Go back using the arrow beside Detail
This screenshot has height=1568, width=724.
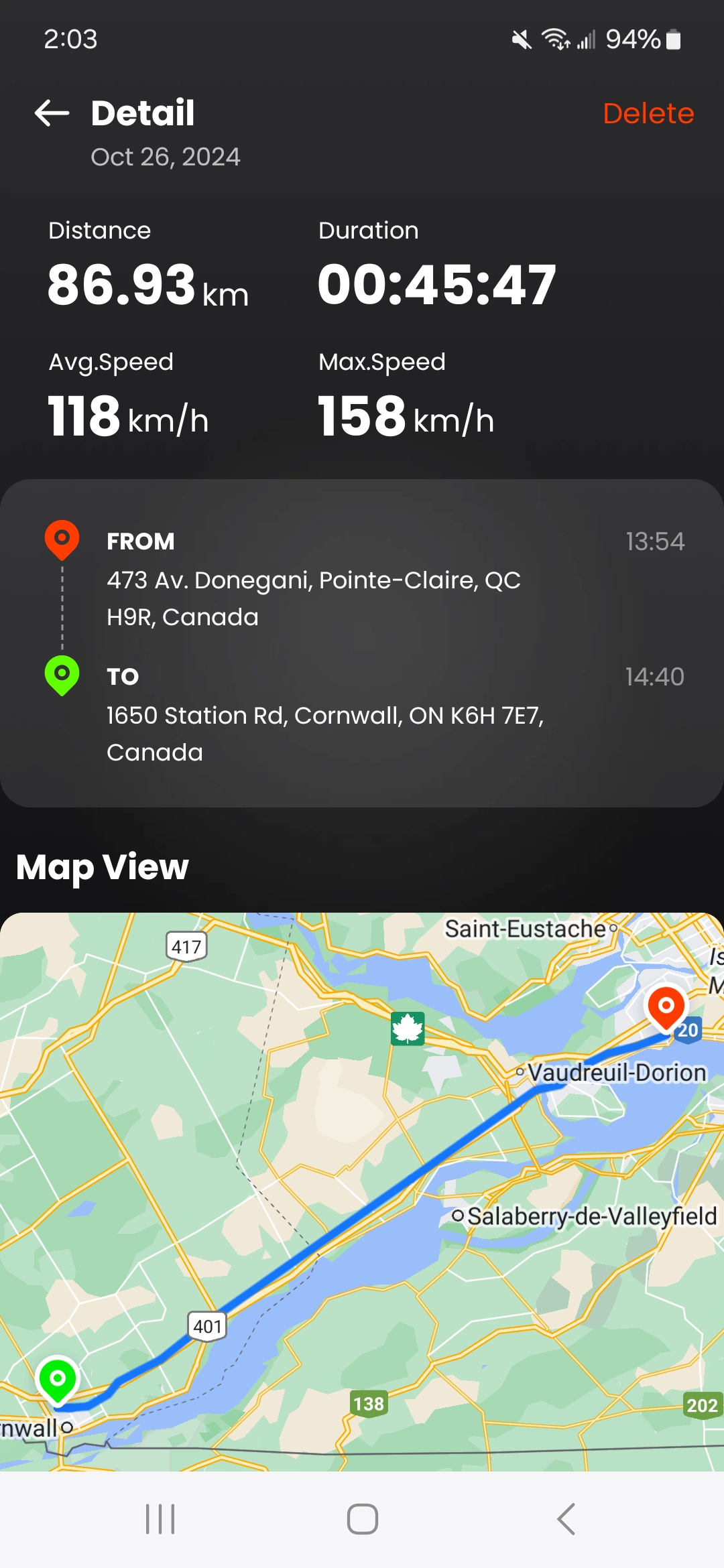[52, 113]
